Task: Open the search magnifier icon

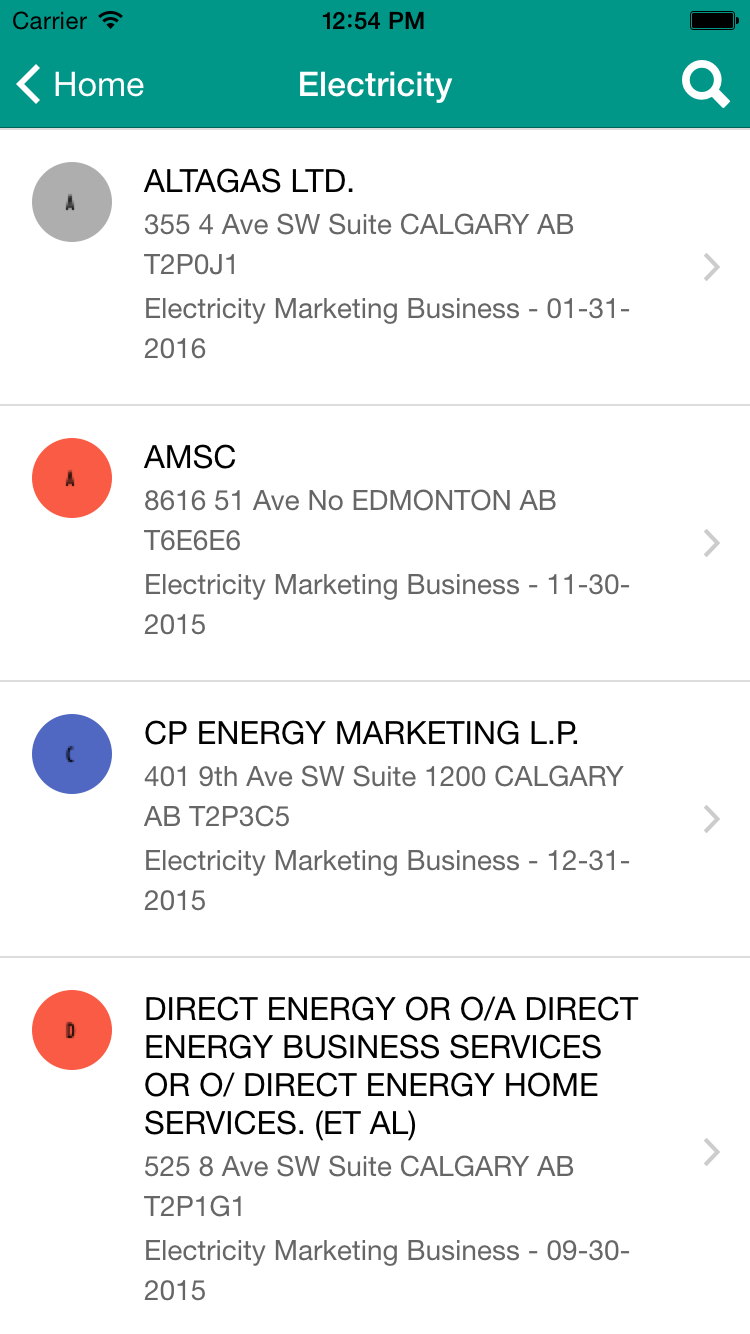Action: click(705, 85)
